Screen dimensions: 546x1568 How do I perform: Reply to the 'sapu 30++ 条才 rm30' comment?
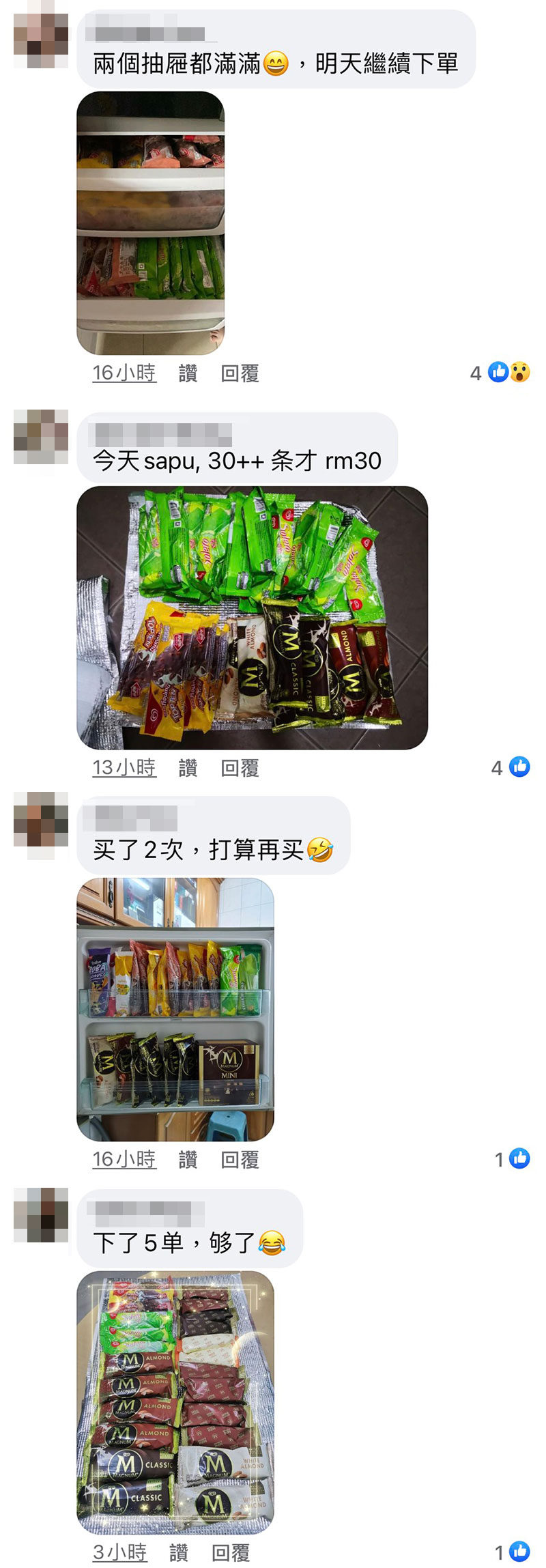tap(240, 768)
